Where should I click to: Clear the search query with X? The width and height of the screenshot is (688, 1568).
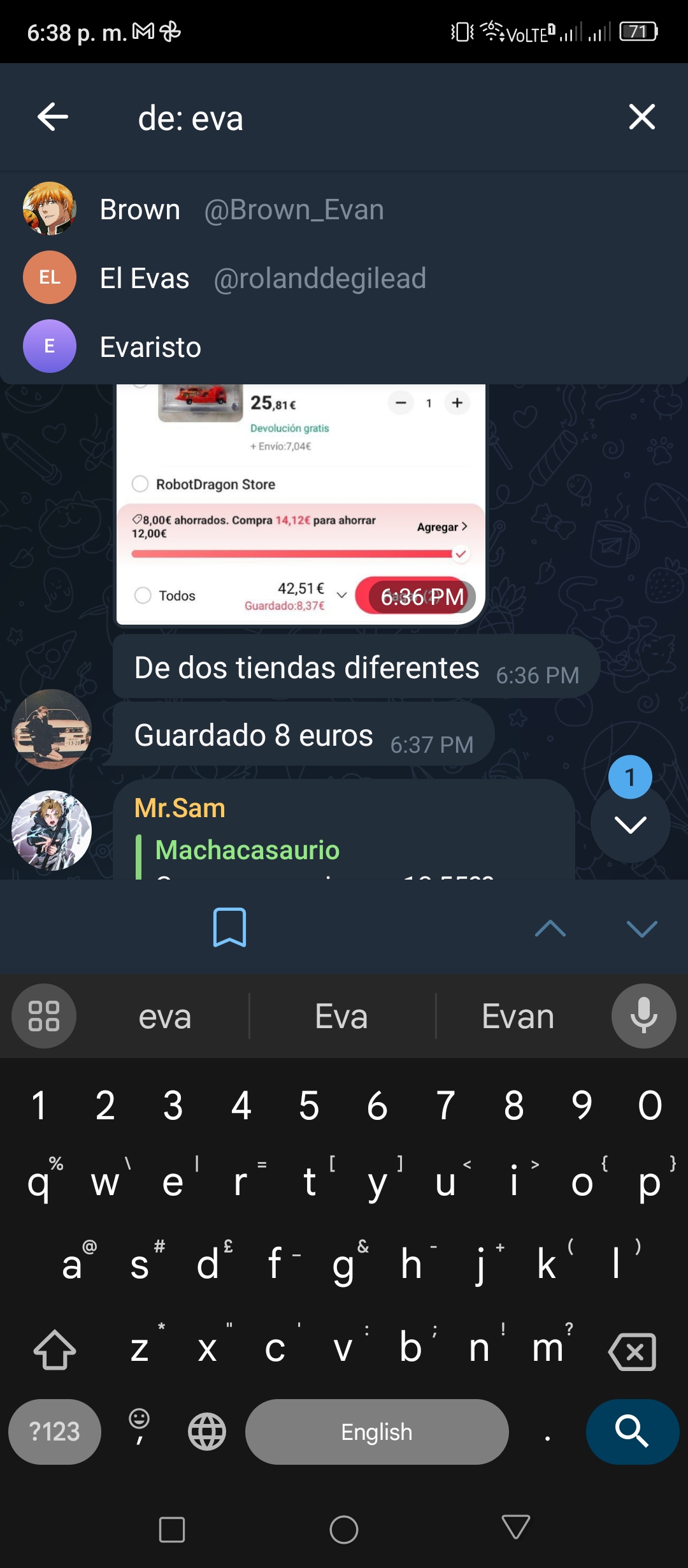pyautogui.click(x=641, y=117)
